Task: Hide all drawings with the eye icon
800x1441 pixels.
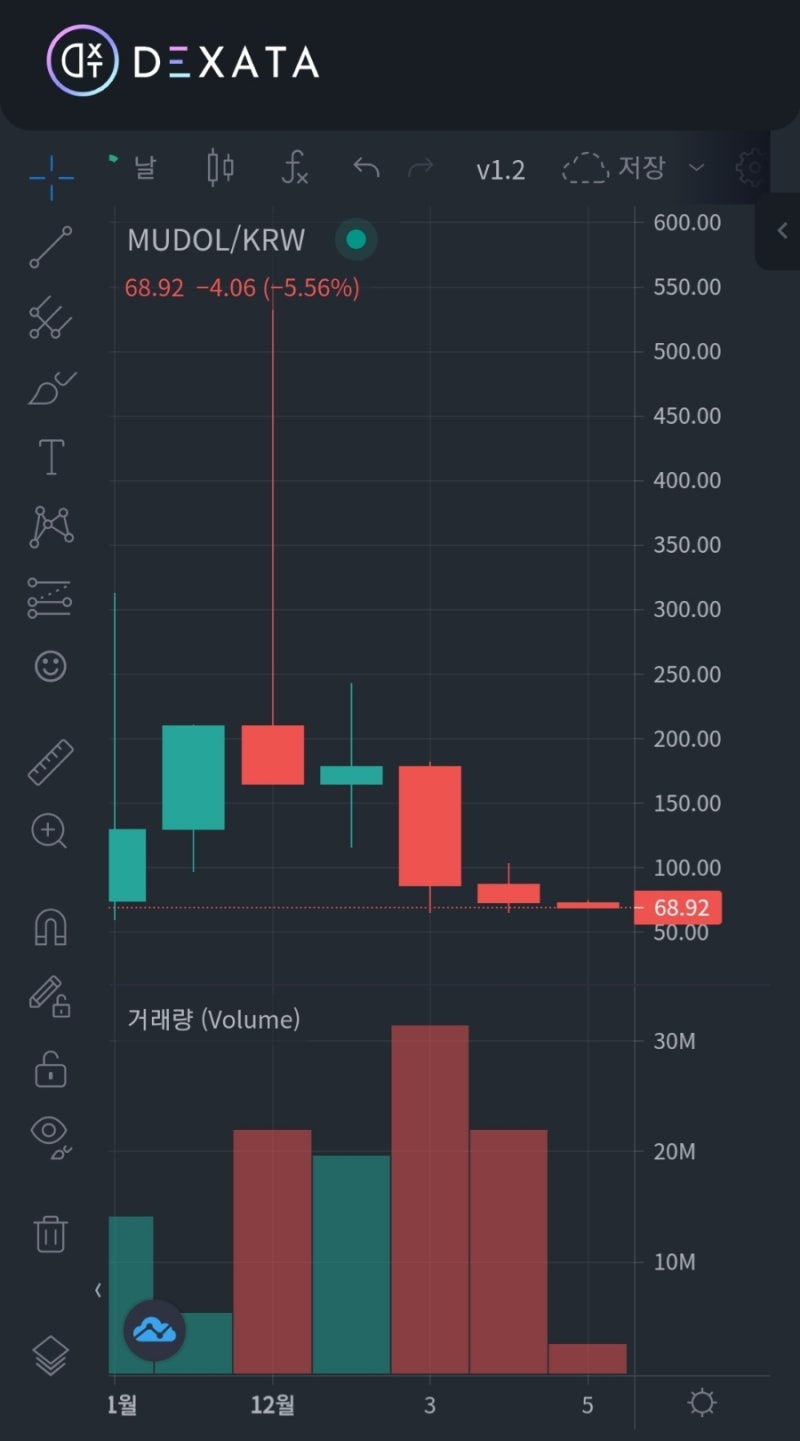Action: point(51,1138)
